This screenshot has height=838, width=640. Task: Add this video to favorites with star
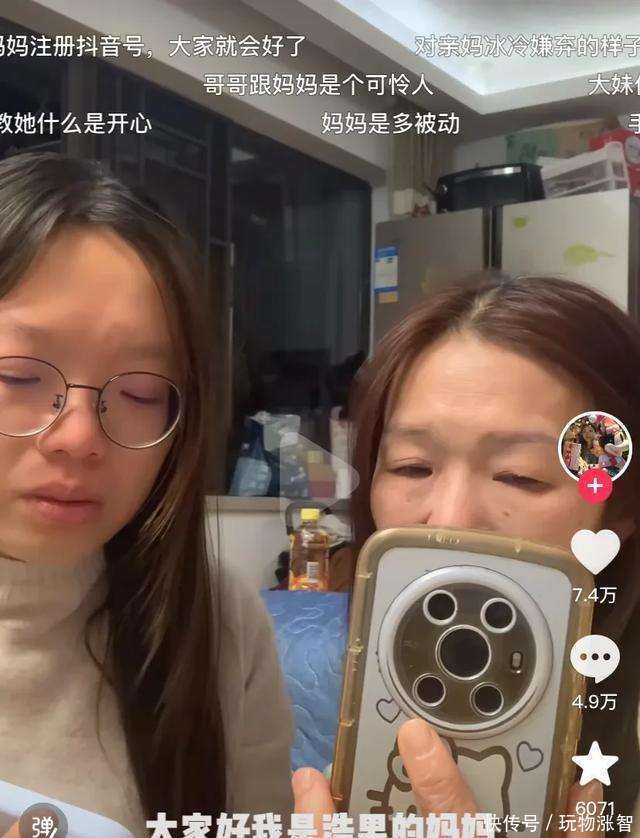pyautogui.click(x=595, y=765)
